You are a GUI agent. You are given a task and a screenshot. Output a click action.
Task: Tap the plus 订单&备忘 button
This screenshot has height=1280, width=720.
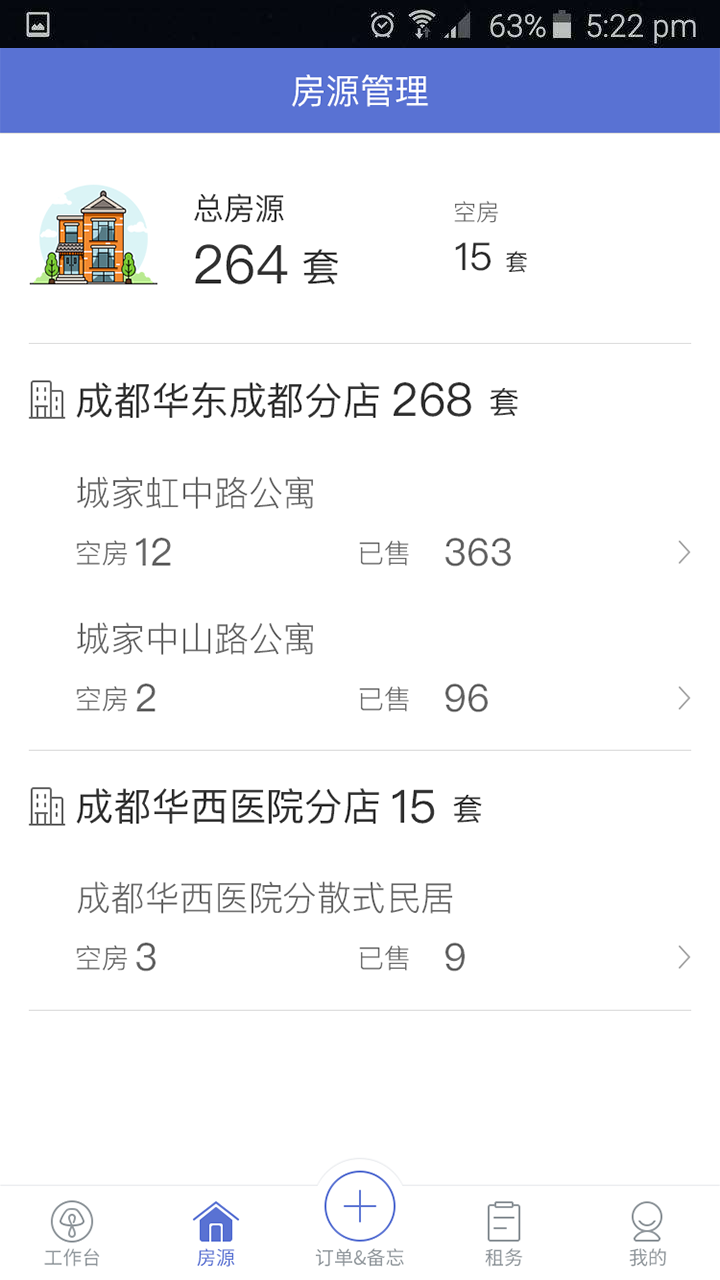(360, 1208)
